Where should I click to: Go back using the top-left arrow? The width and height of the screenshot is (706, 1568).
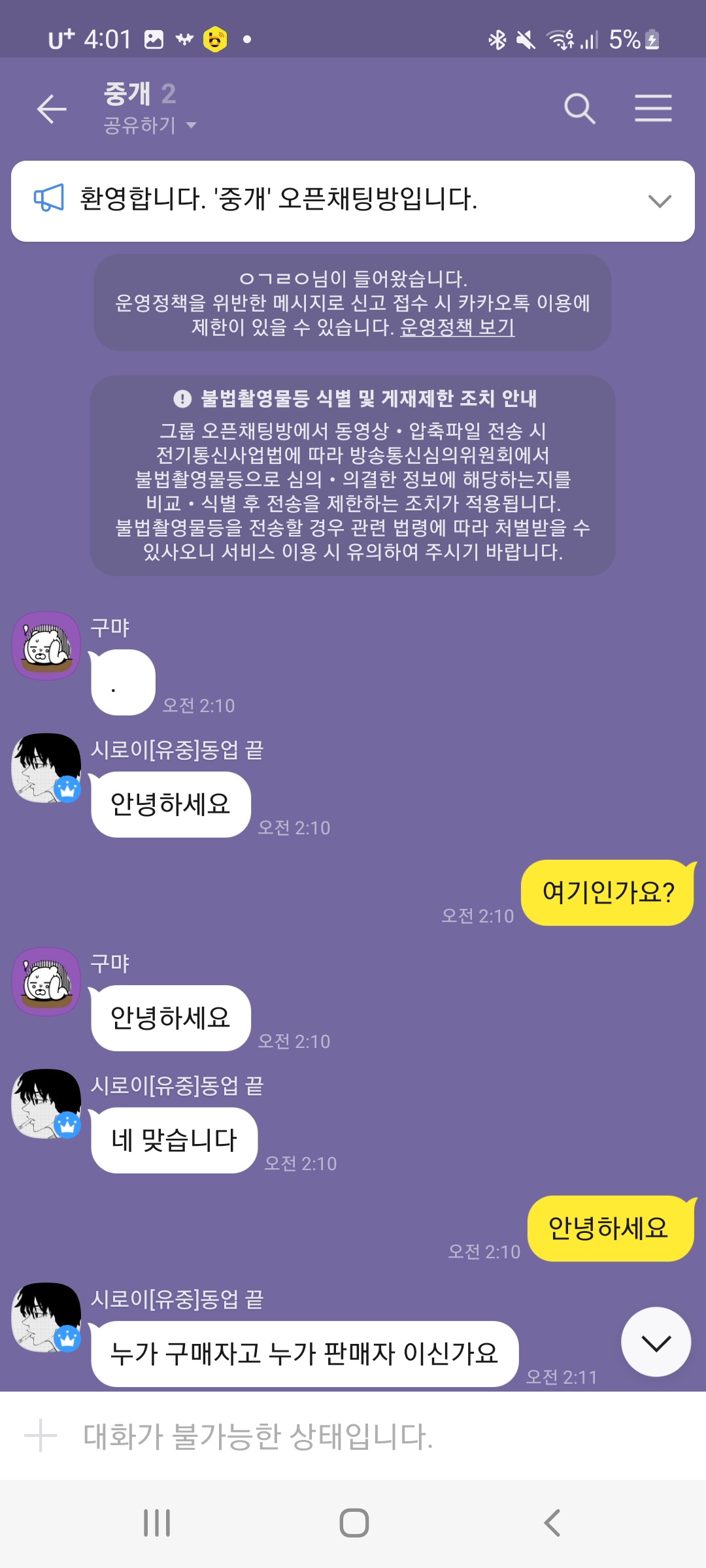click(x=52, y=108)
